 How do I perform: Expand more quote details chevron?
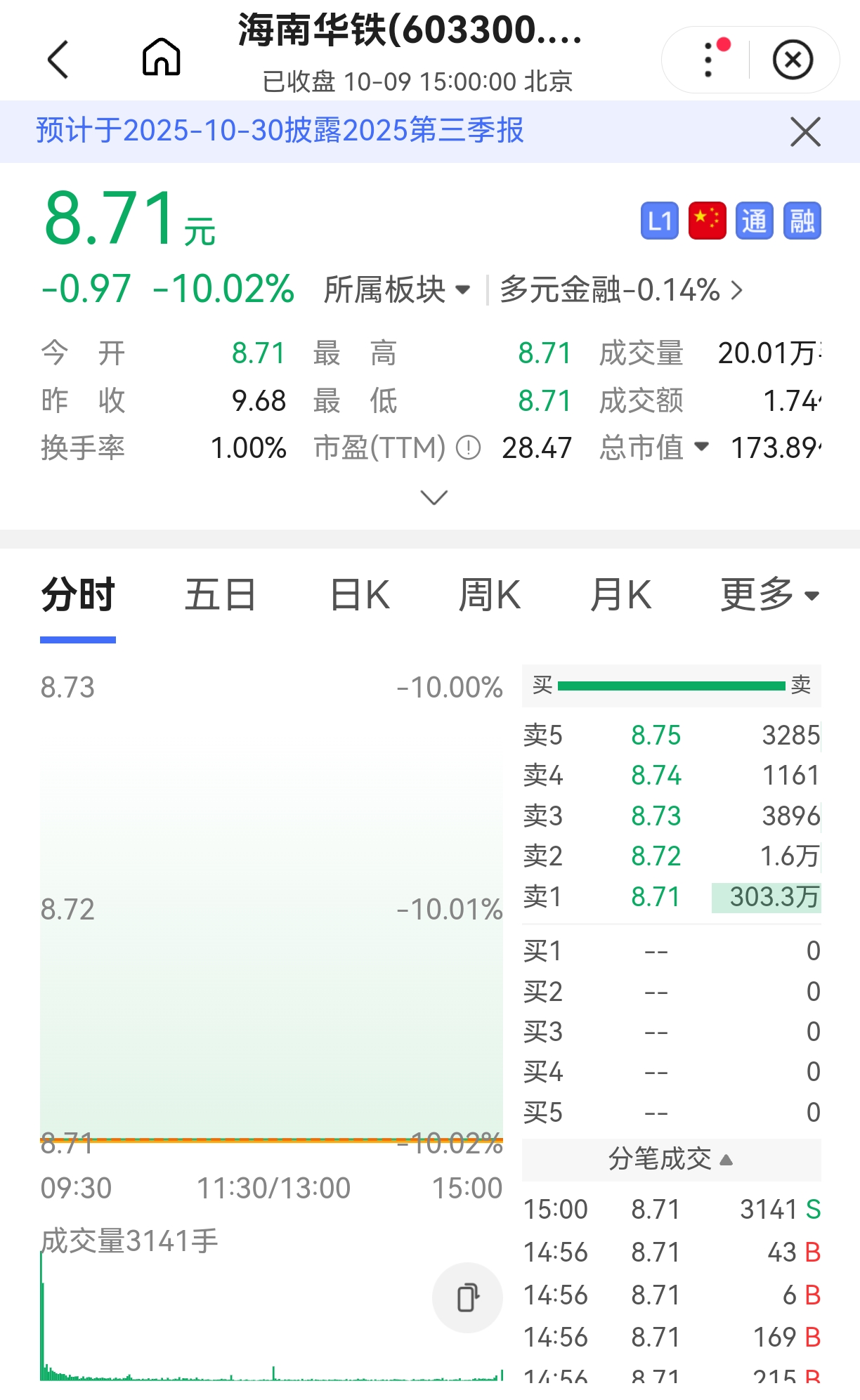434,497
